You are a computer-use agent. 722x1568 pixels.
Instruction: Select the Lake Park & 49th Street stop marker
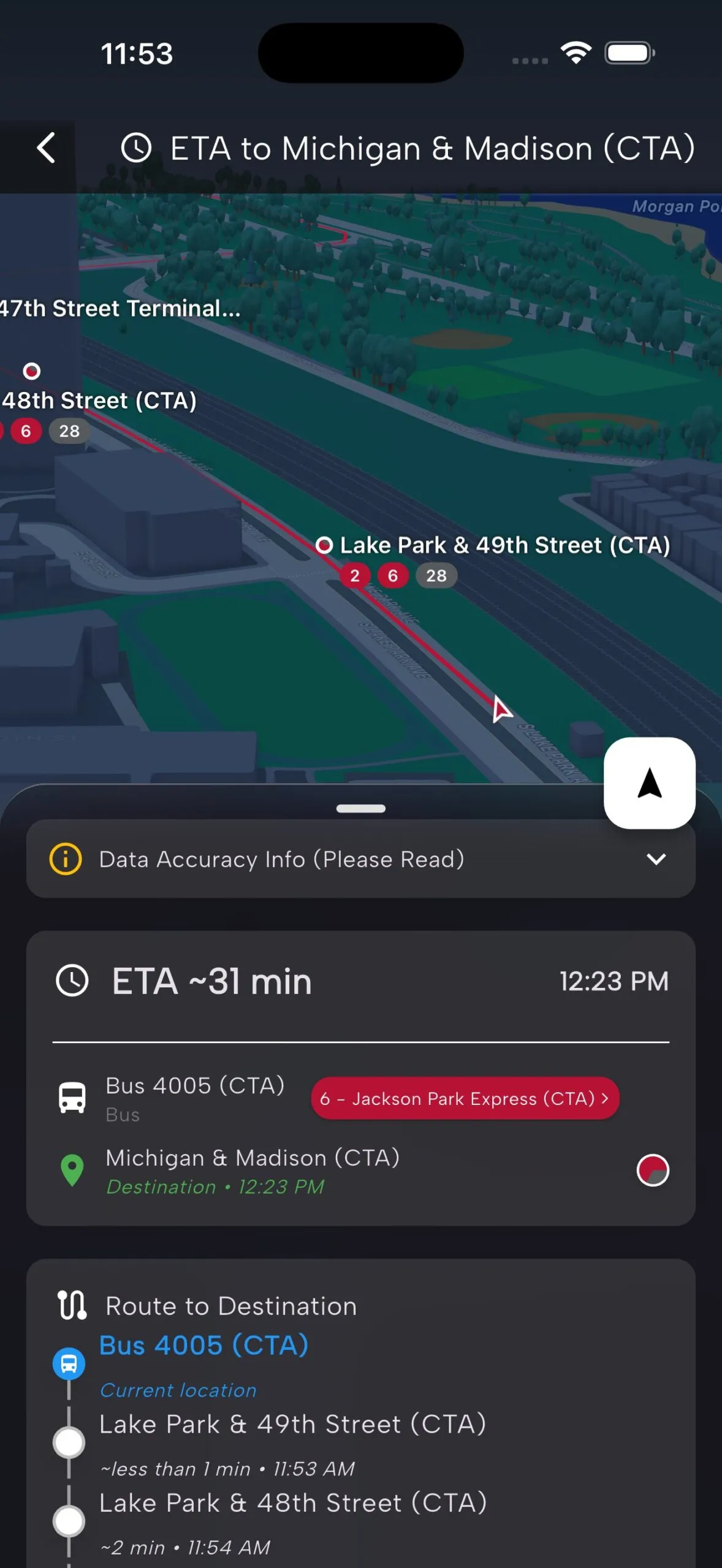tap(325, 545)
